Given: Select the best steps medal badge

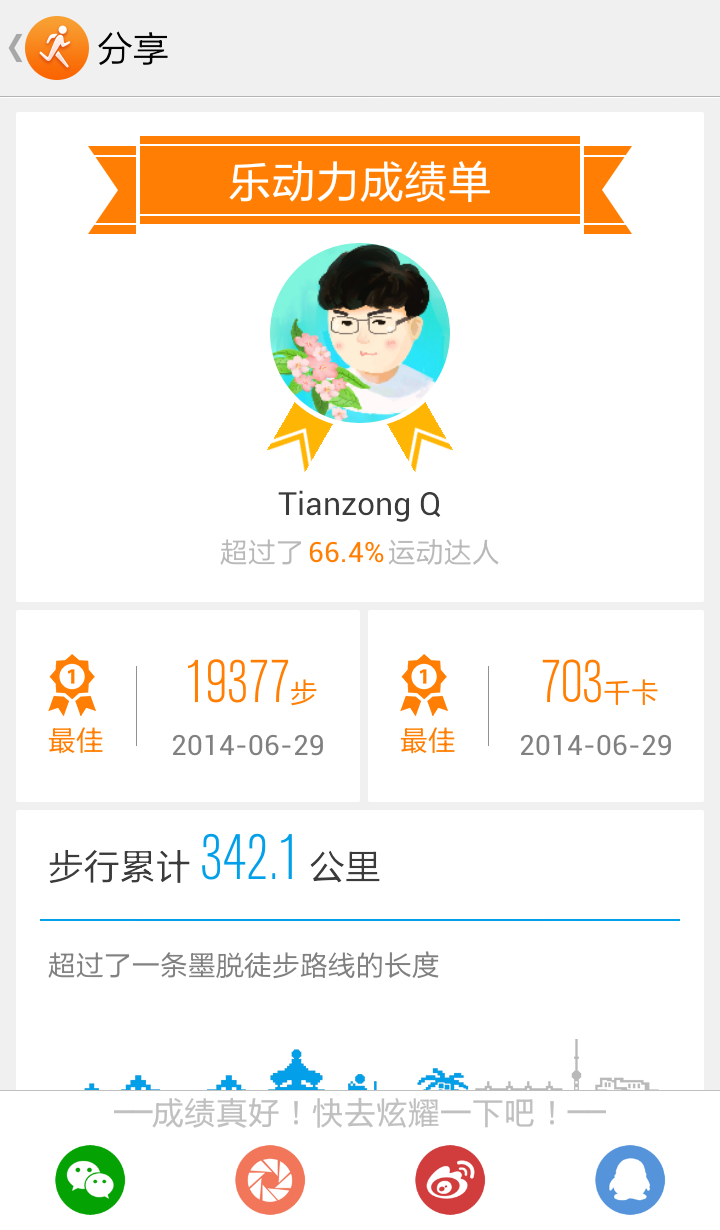Looking at the screenshot, I should [74, 683].
